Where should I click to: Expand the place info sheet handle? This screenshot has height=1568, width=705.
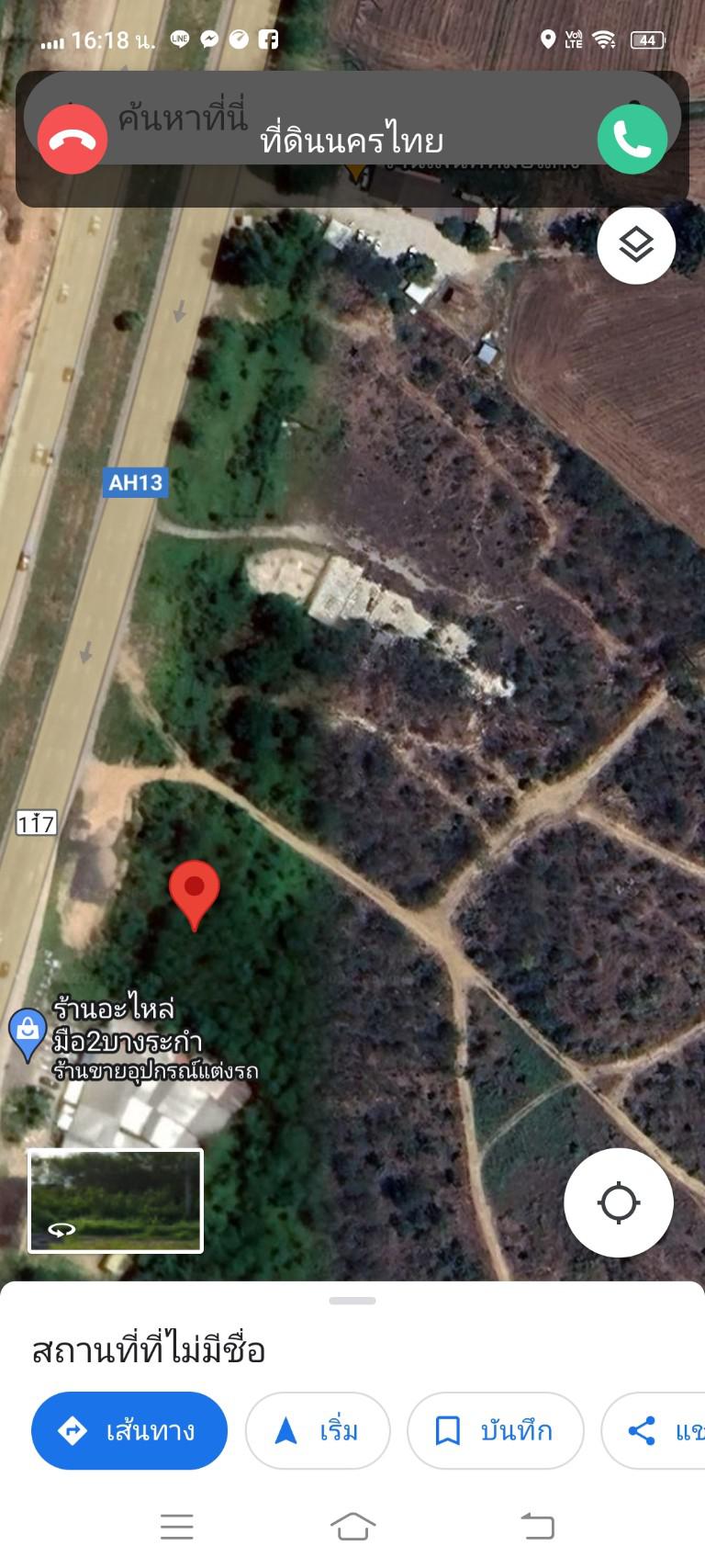tap(352, 1301)
